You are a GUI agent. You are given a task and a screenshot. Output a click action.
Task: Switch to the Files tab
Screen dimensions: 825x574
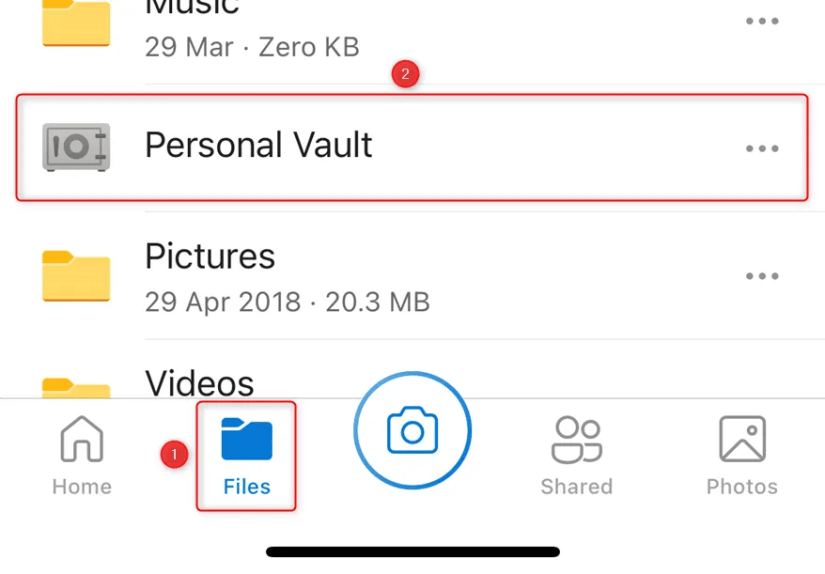click(x=246, y=456)
